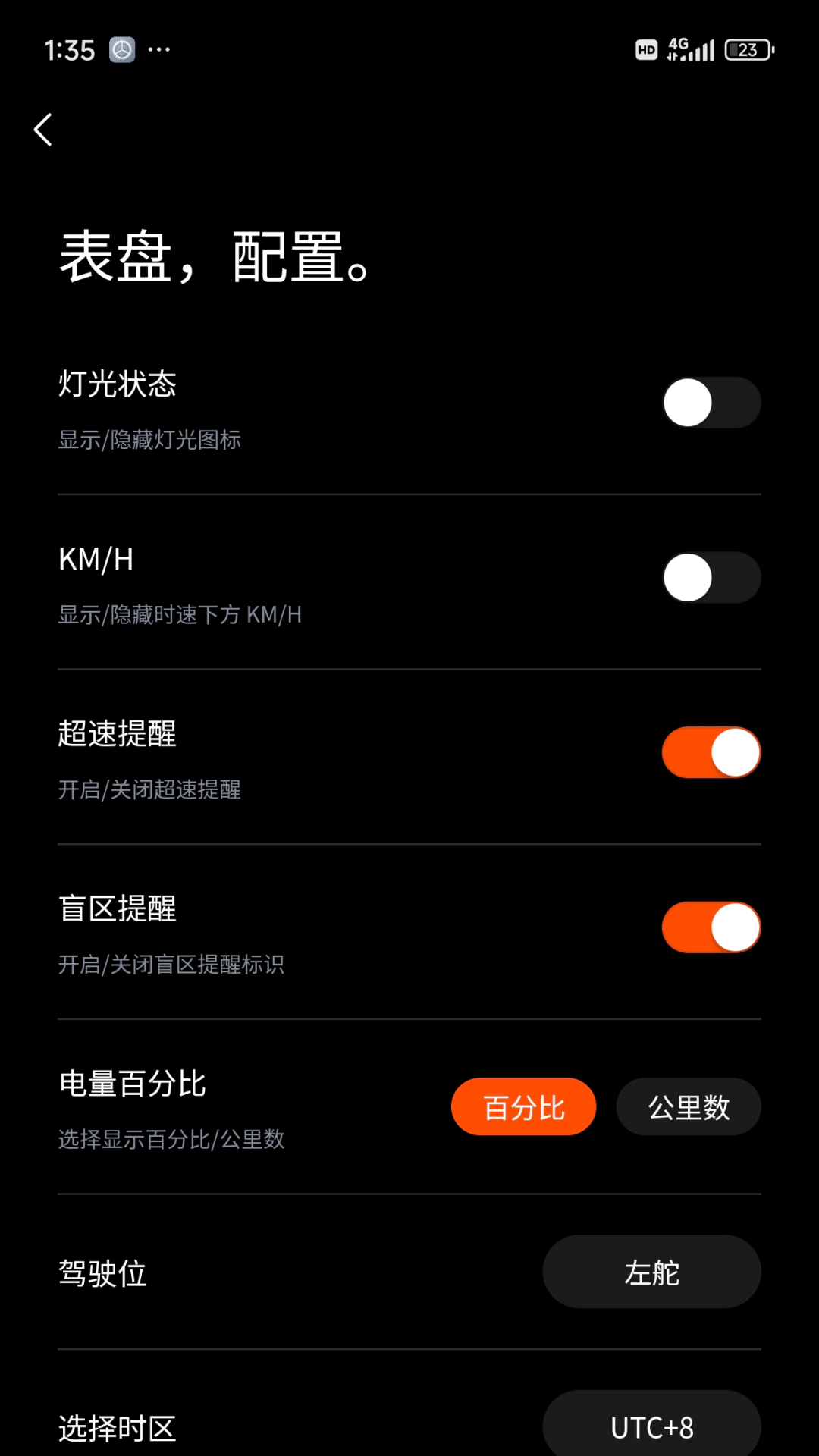The height and width of the screenshot is (1456, 819).
Task: Turn off the 盲区提醒 blind spot toggle
Action: (x=711, y=926)
